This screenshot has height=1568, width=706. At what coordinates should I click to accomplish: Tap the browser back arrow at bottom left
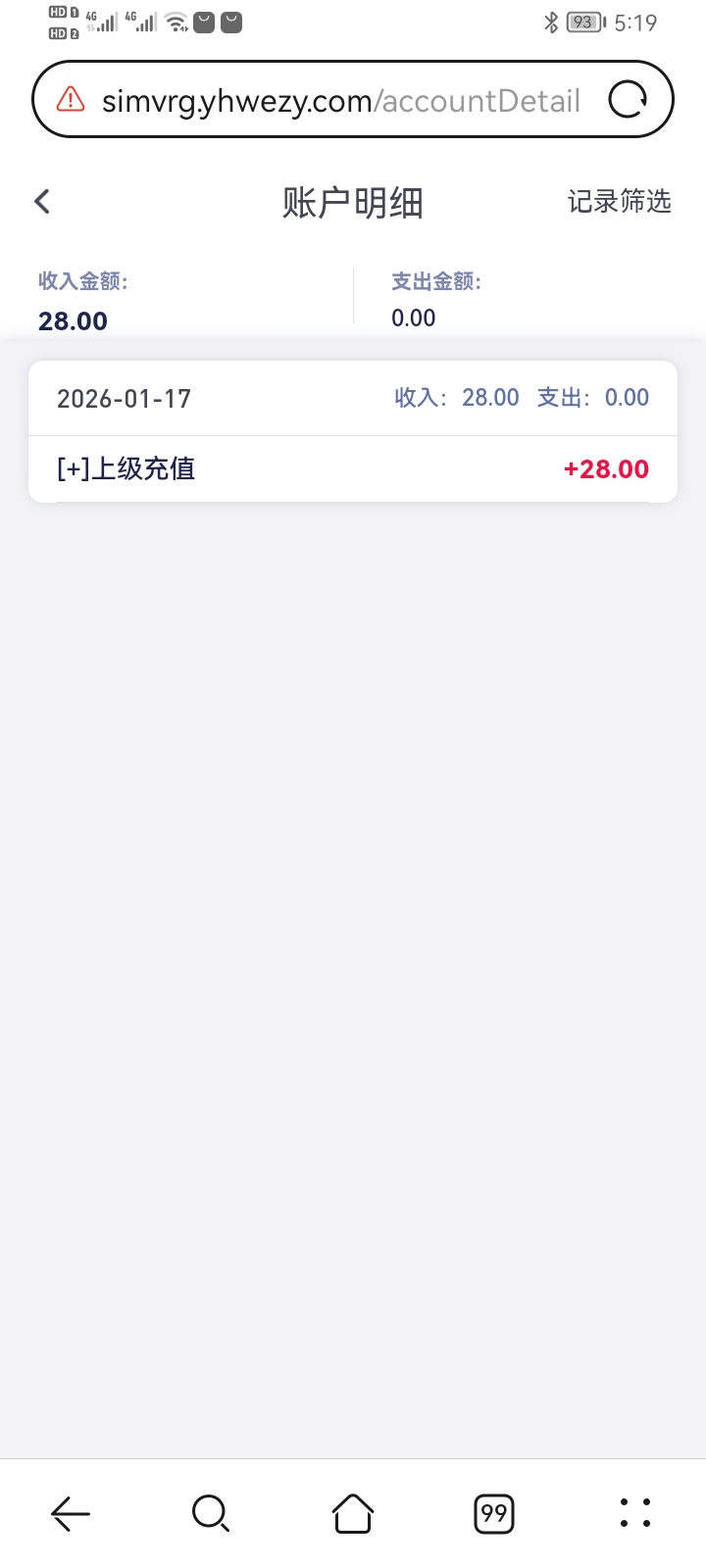pos(70,1513)
